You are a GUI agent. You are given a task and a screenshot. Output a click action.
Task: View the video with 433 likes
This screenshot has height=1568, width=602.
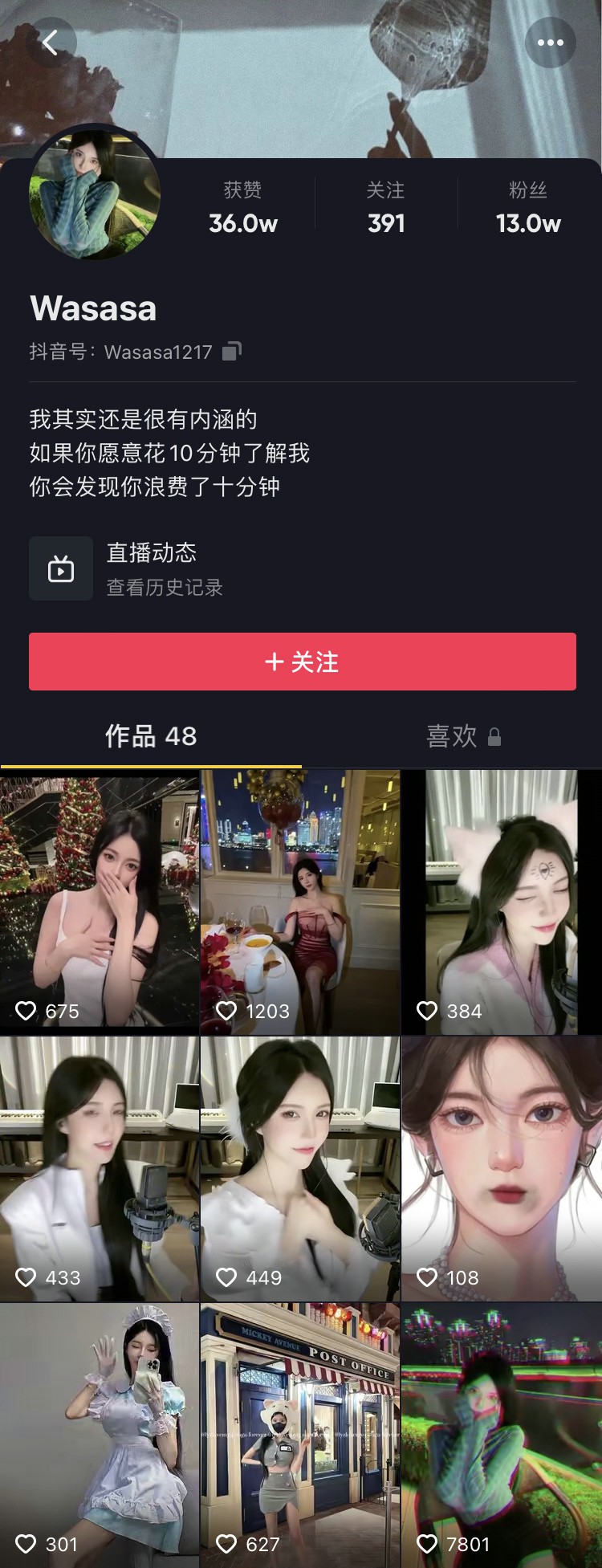(x=100, y=1168)
